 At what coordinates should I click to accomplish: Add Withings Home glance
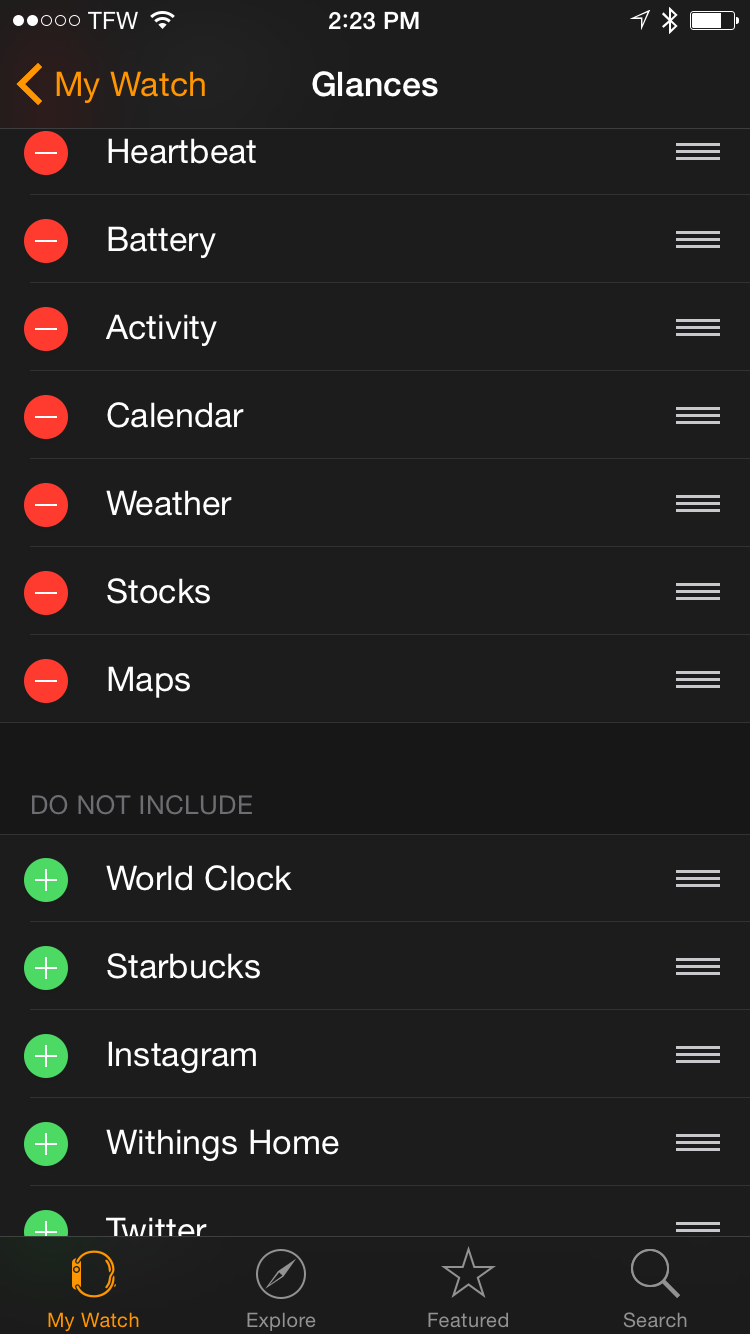(x=46, y=1143)
